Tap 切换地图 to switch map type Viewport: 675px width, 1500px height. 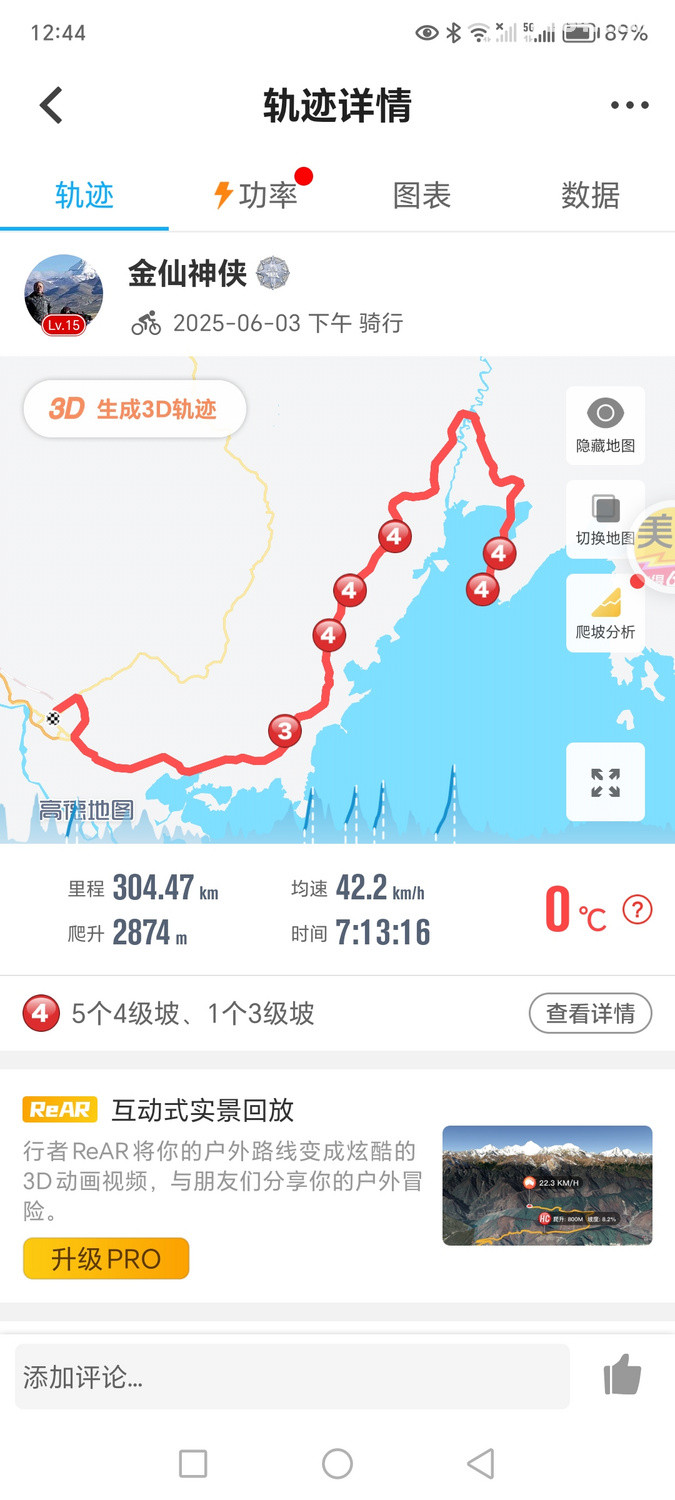point(605,519)
